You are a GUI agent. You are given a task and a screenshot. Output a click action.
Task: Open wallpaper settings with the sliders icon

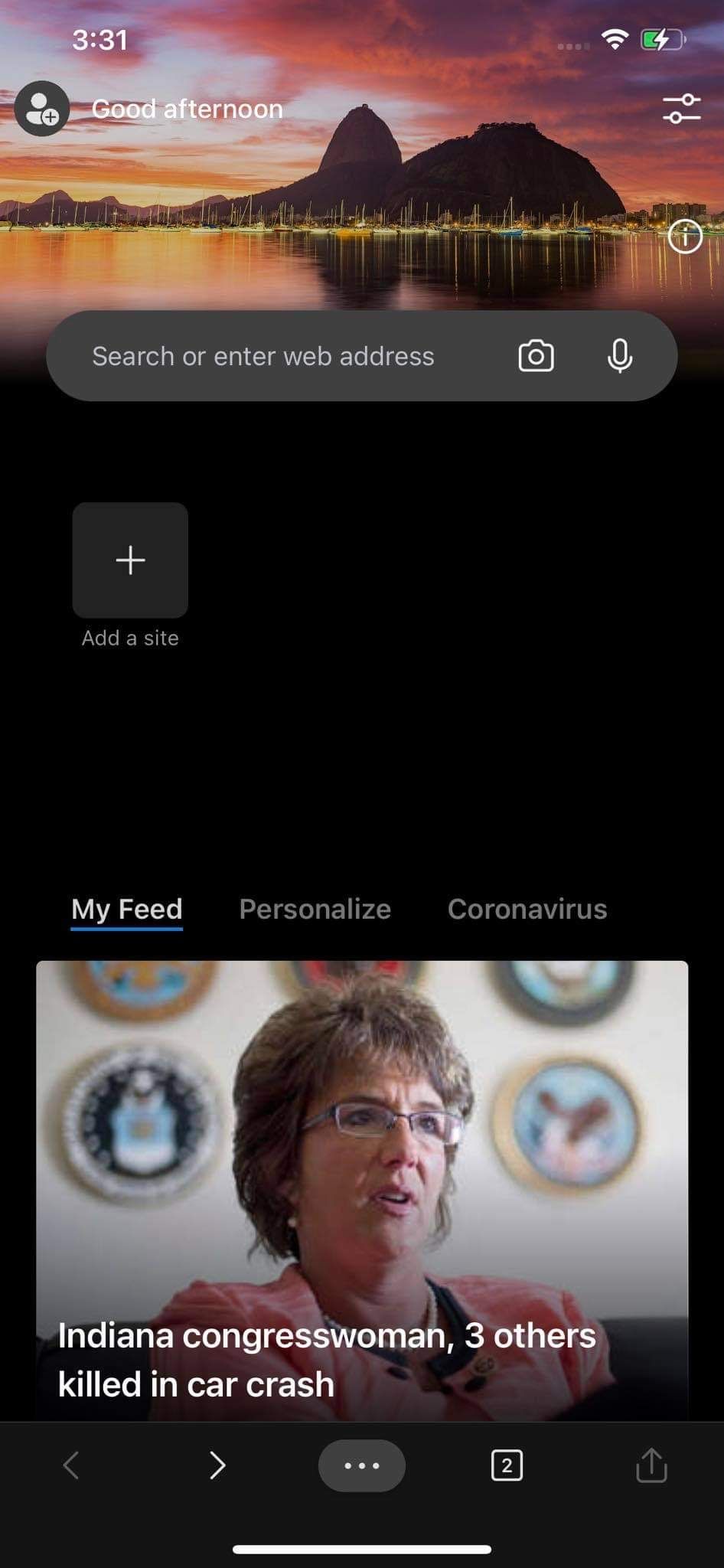[x=680, y=109]
